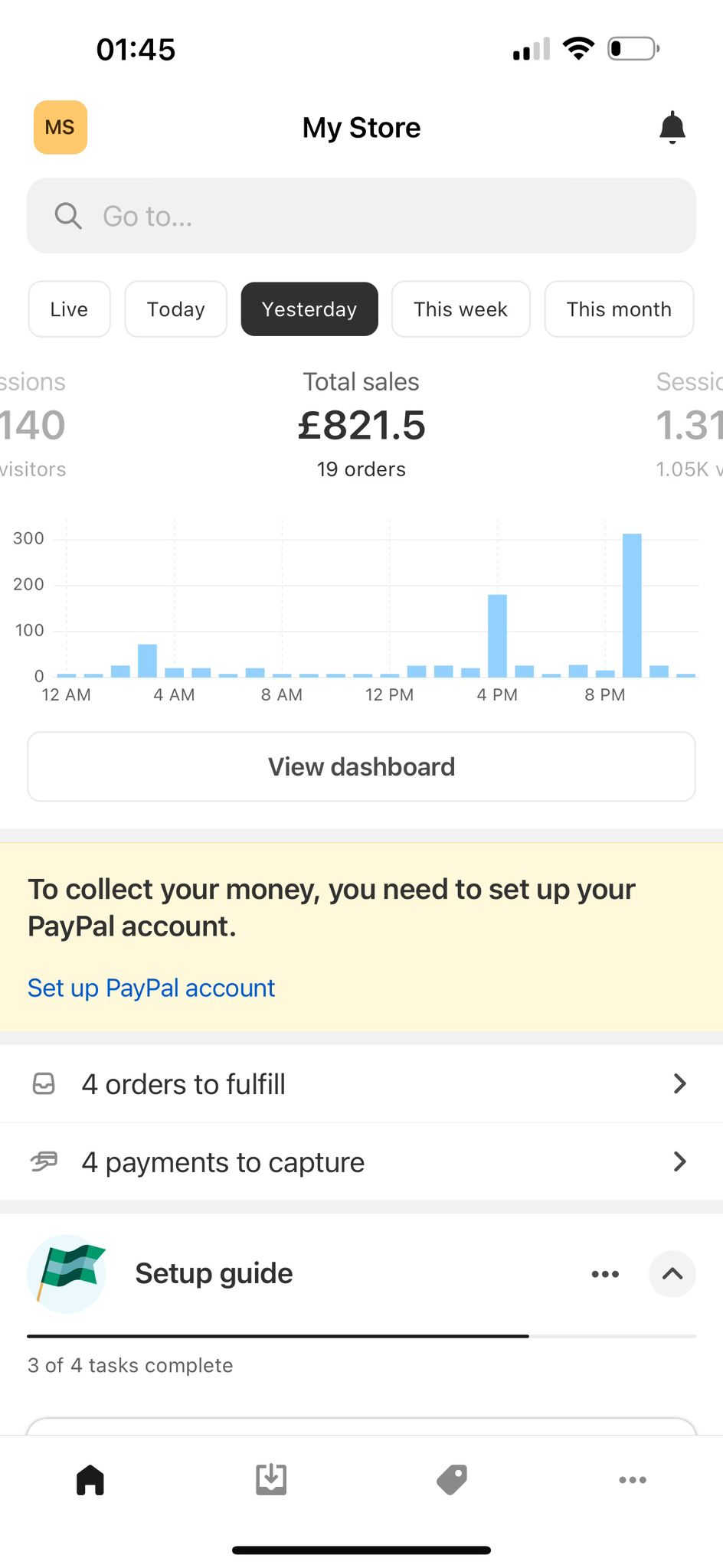
Task: Tap the MS store avatar
Action: [60, 127]
